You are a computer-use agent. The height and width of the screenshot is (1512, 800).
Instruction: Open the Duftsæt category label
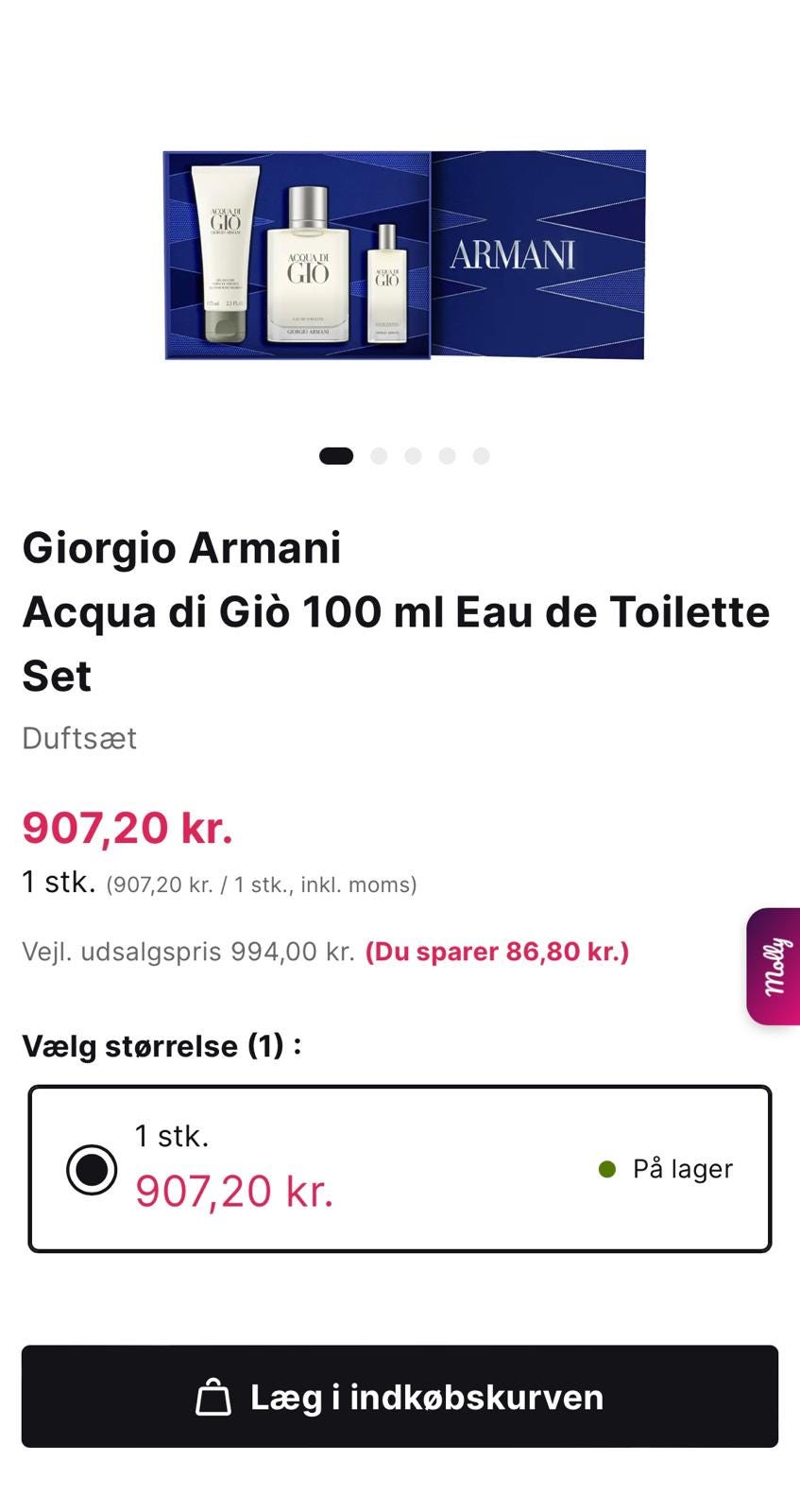coord(79,738)
